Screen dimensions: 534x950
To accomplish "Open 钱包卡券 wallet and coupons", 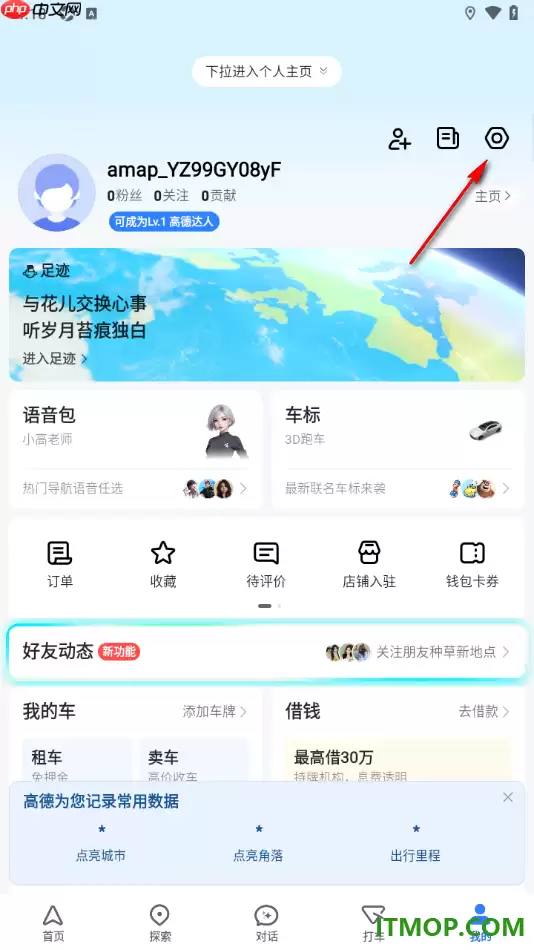I will tap(472, 565).
